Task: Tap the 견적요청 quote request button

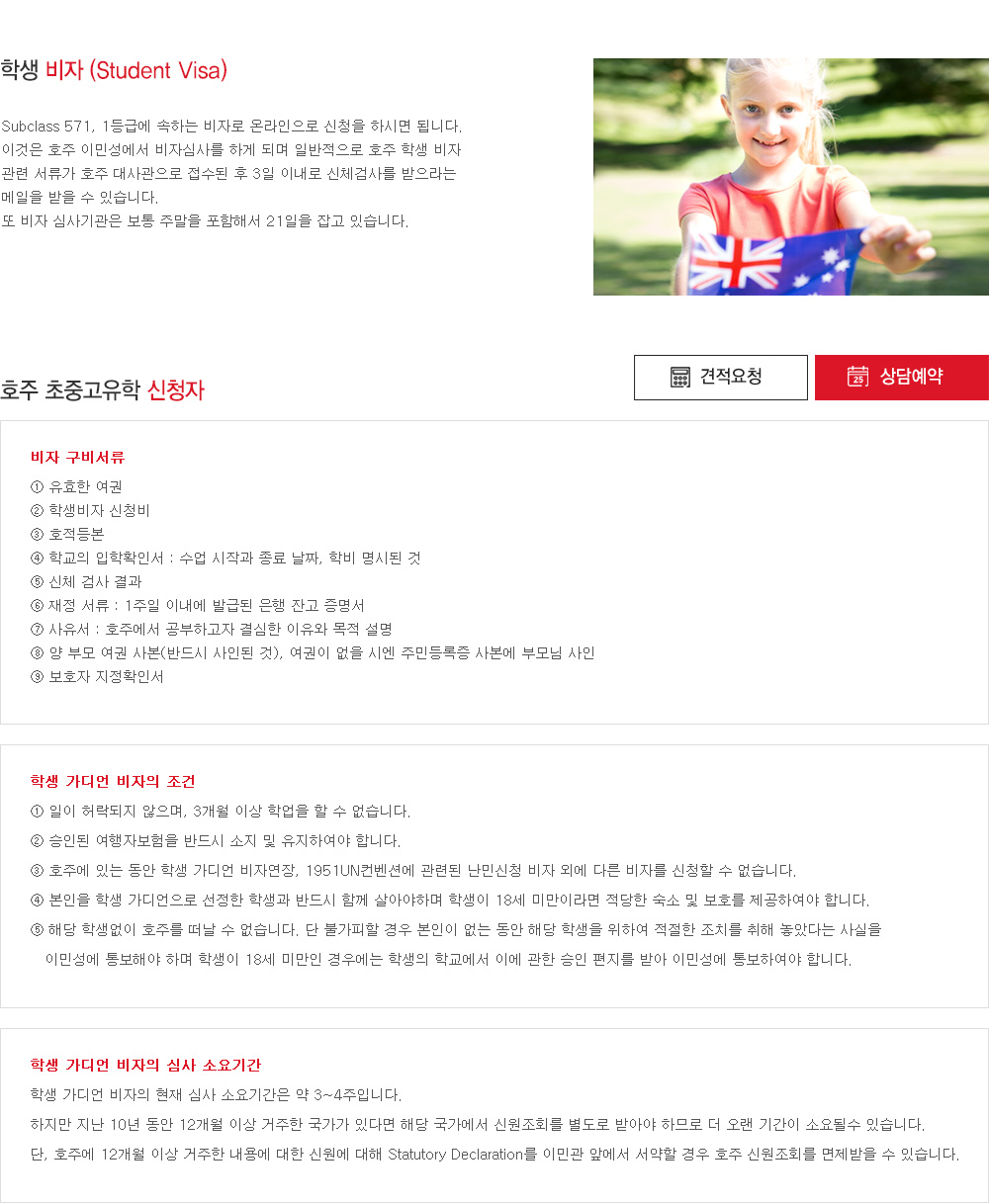Action: [x=720, y=377]
